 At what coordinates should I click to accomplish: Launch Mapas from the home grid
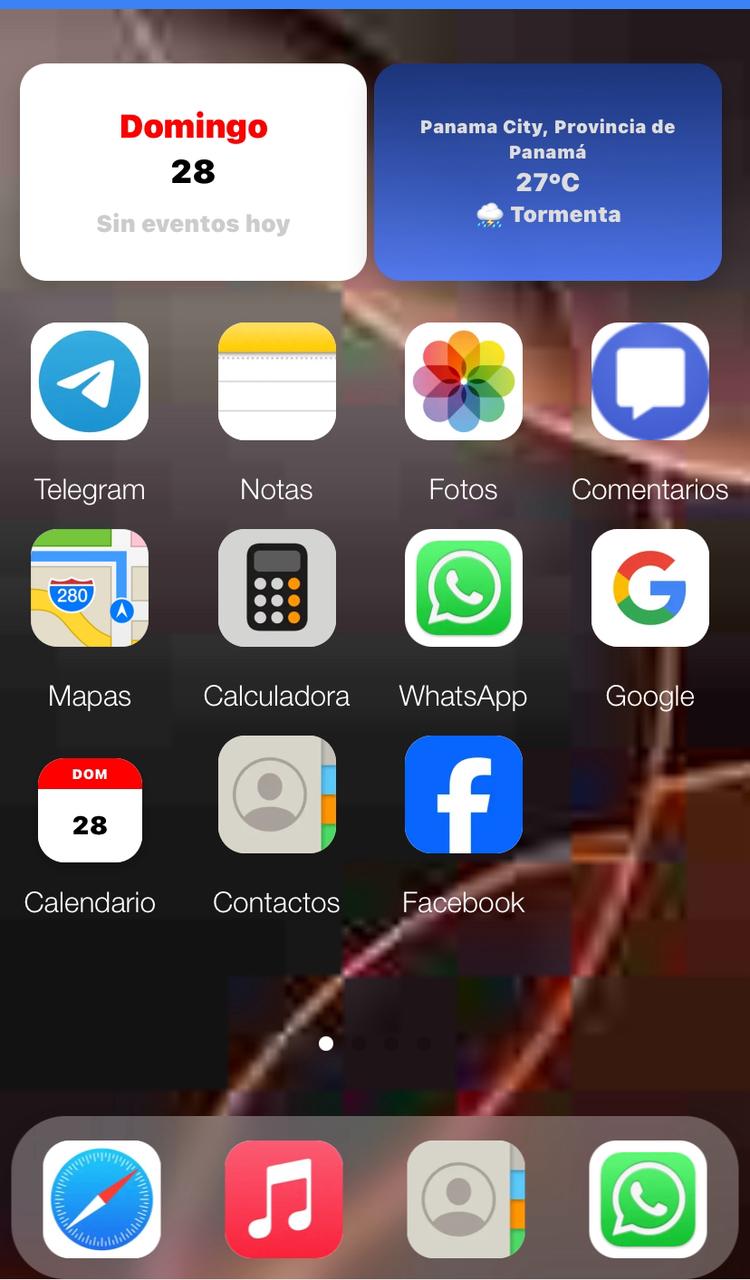tap(90, 588)
